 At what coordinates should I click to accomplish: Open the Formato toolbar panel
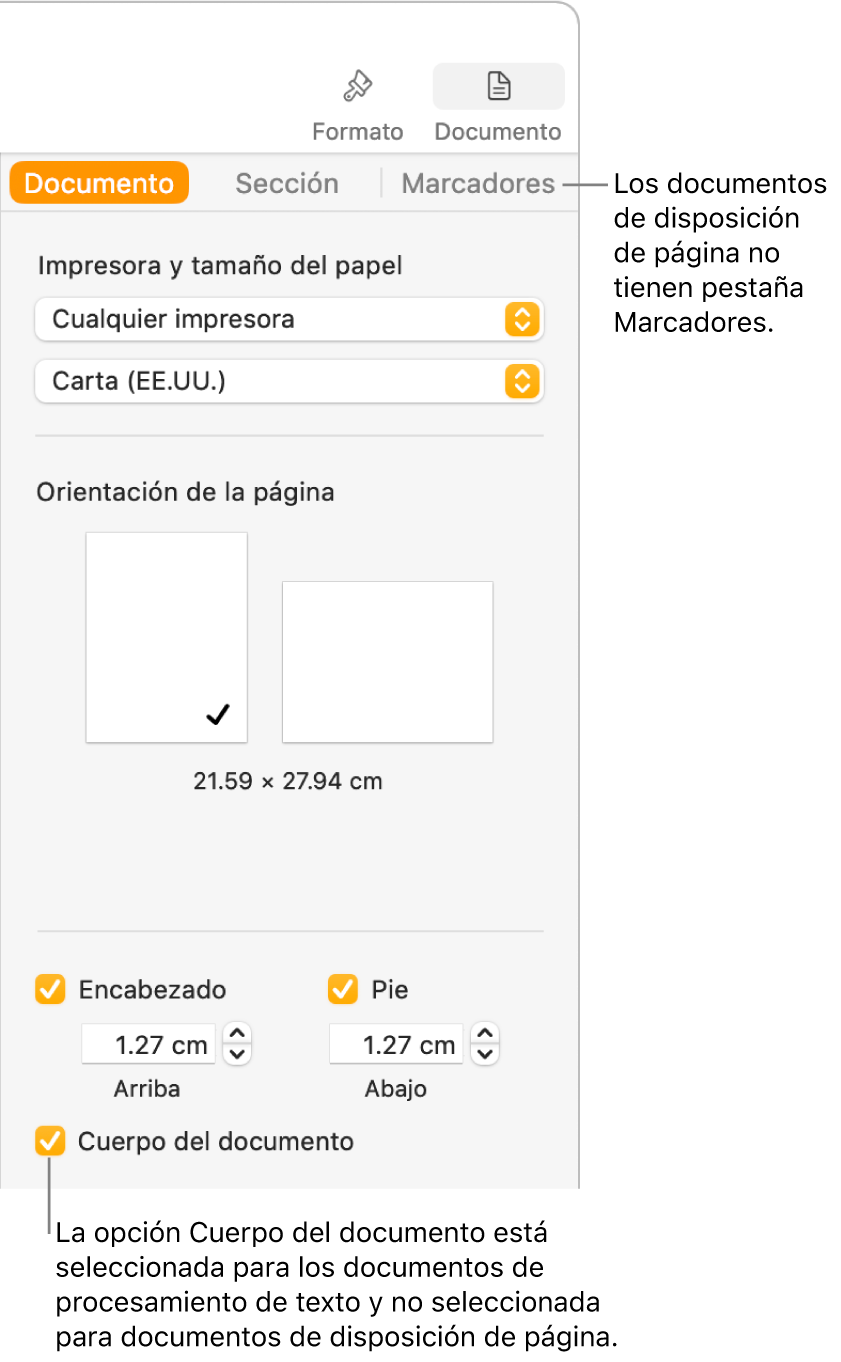coord(357,106)
